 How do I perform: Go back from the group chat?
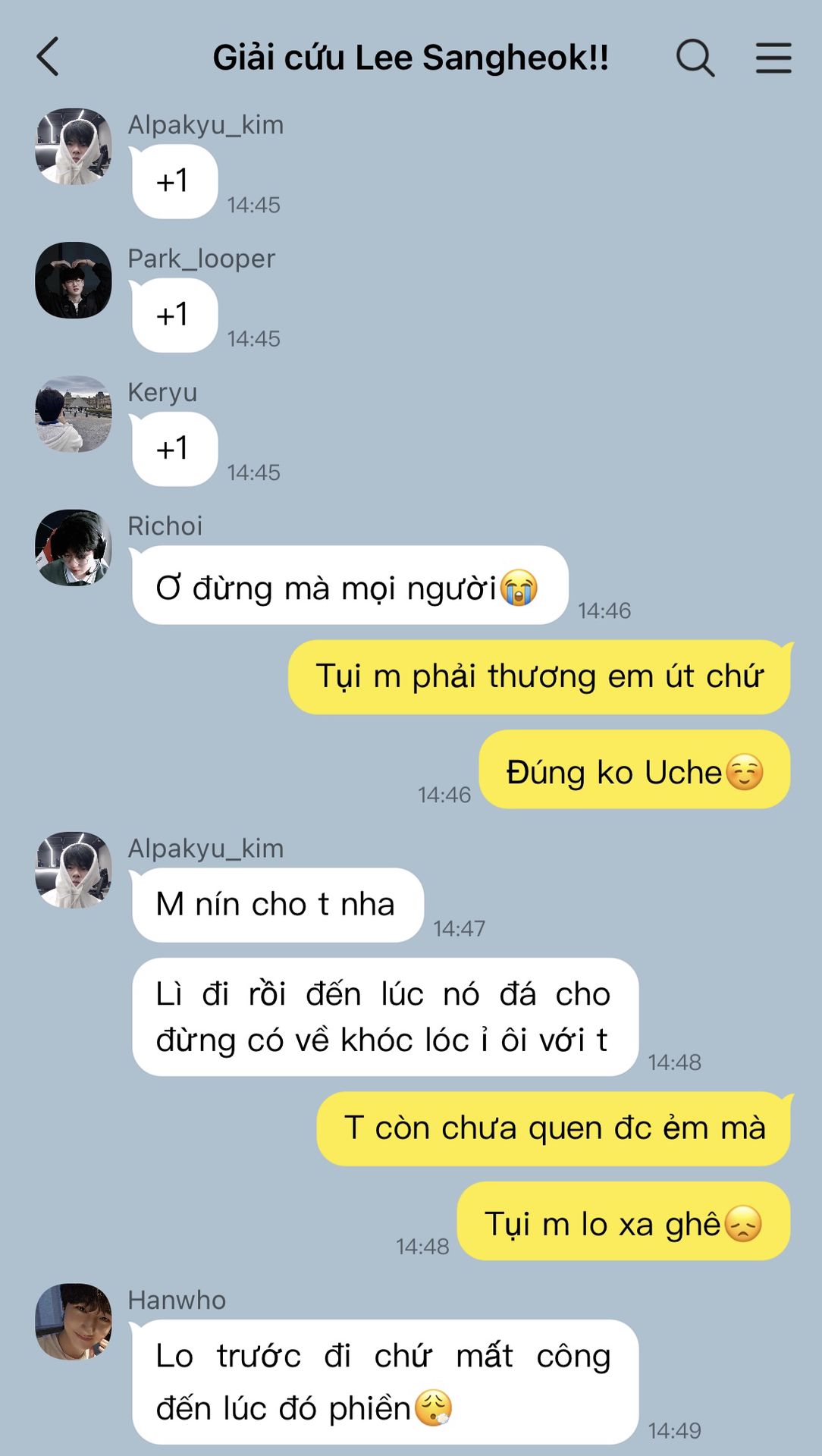[48, 58]
